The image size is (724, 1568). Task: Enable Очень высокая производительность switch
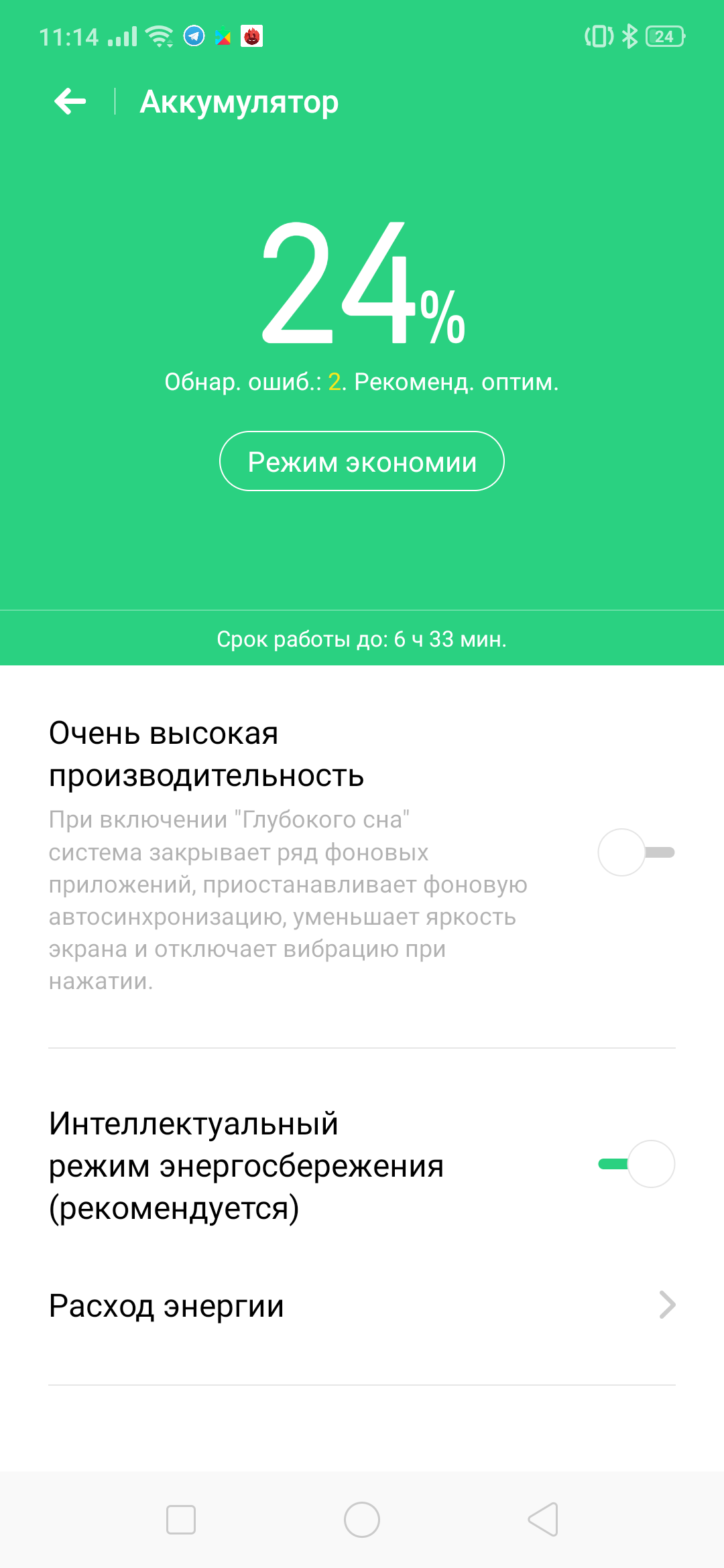tap(636, 852)
